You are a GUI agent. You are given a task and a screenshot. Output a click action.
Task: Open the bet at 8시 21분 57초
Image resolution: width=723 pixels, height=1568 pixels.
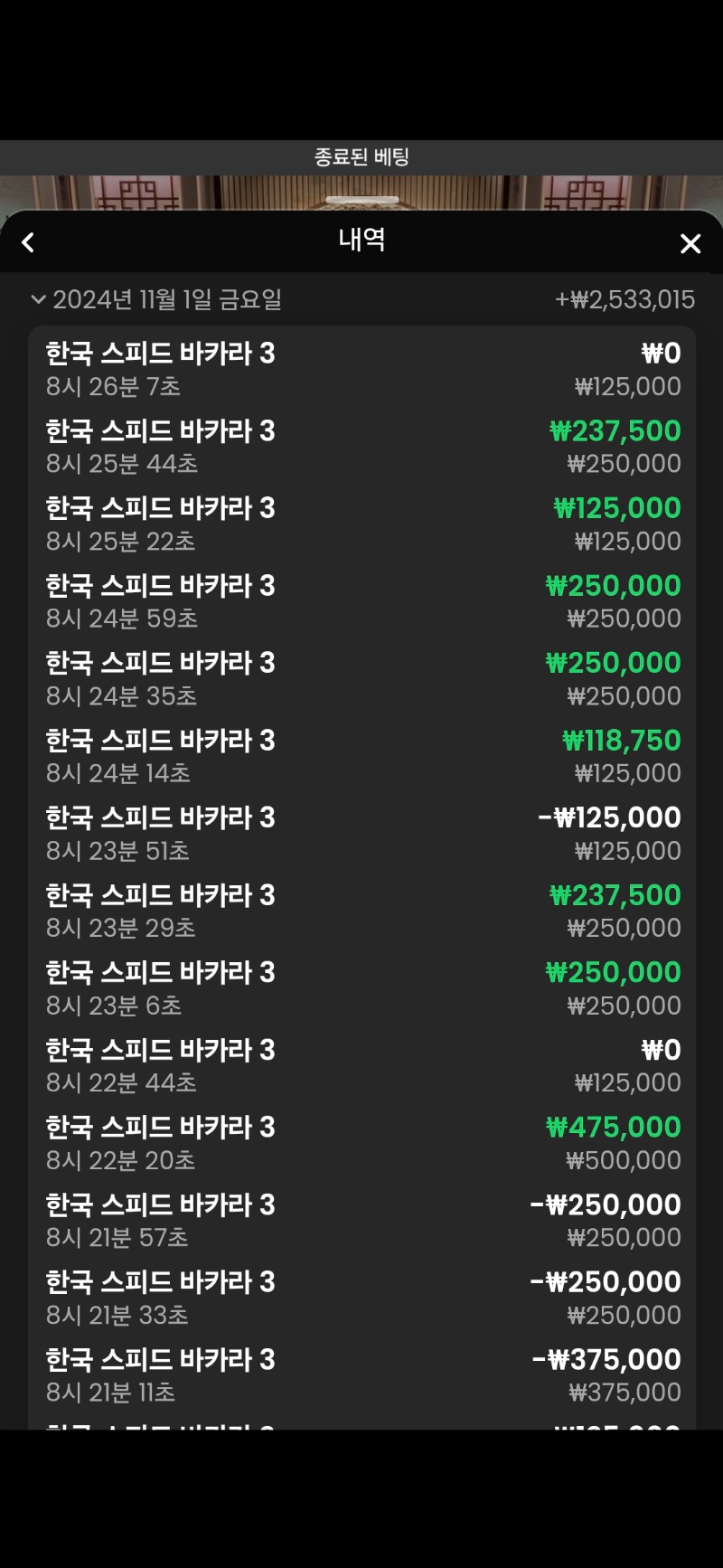click(x=361, y=1220)
